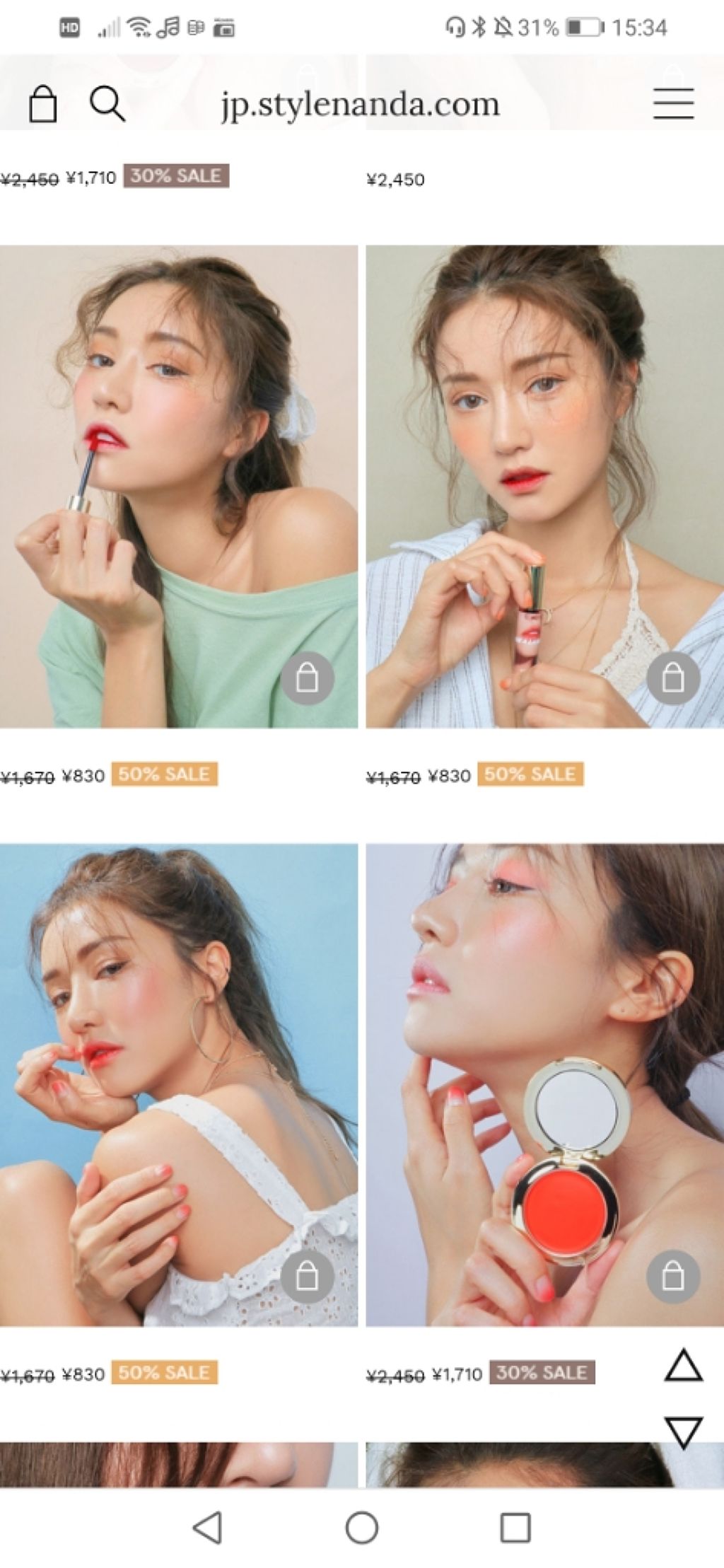Jump to the top with up arrow
724x1568 pixels.
click(683, 1365)
